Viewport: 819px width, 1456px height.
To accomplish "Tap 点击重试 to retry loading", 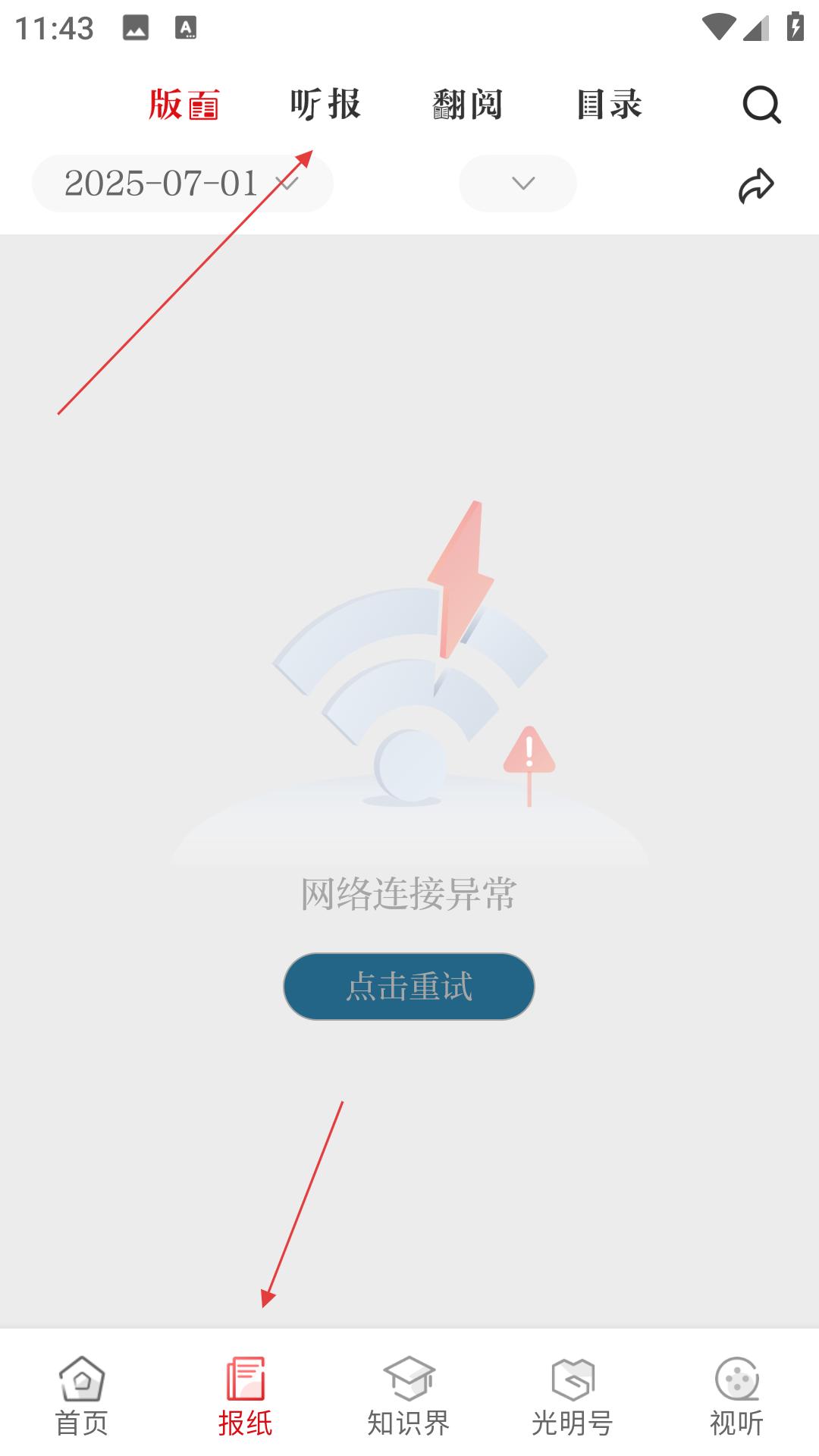I will pos(409,986).
